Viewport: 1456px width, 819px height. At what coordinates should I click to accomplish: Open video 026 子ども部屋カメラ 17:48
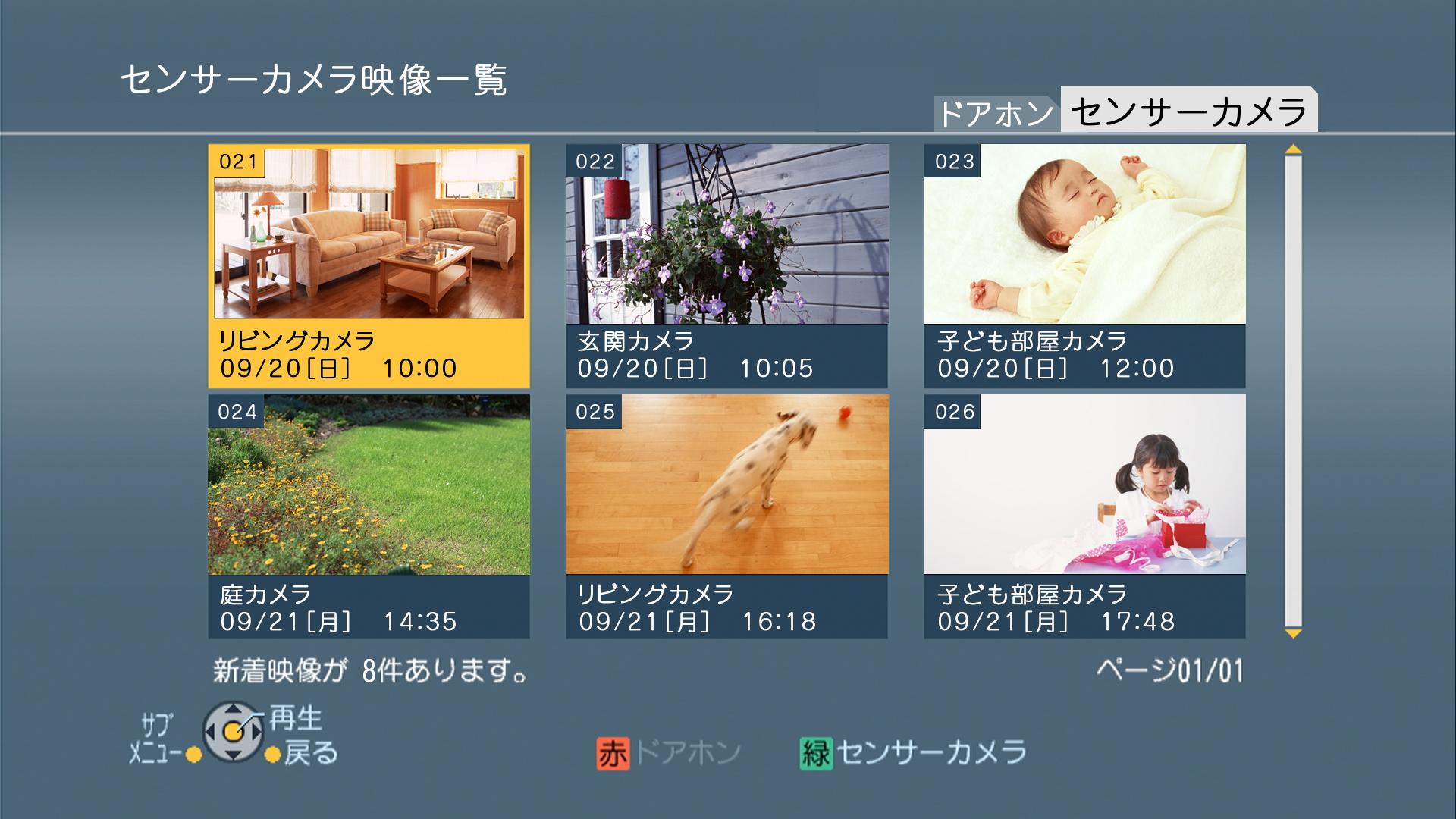point(1084,516)
